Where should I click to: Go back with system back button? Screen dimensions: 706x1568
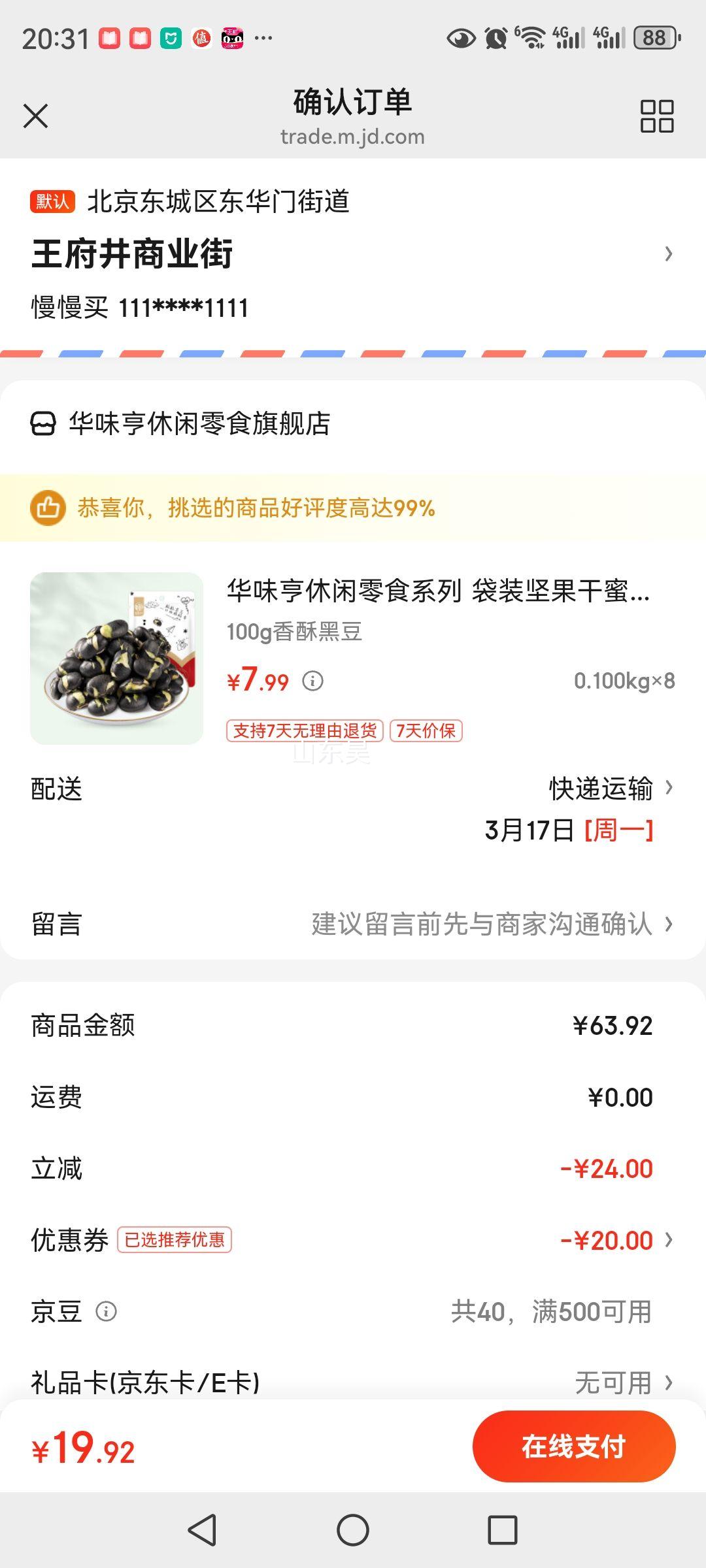point(202,1529)
